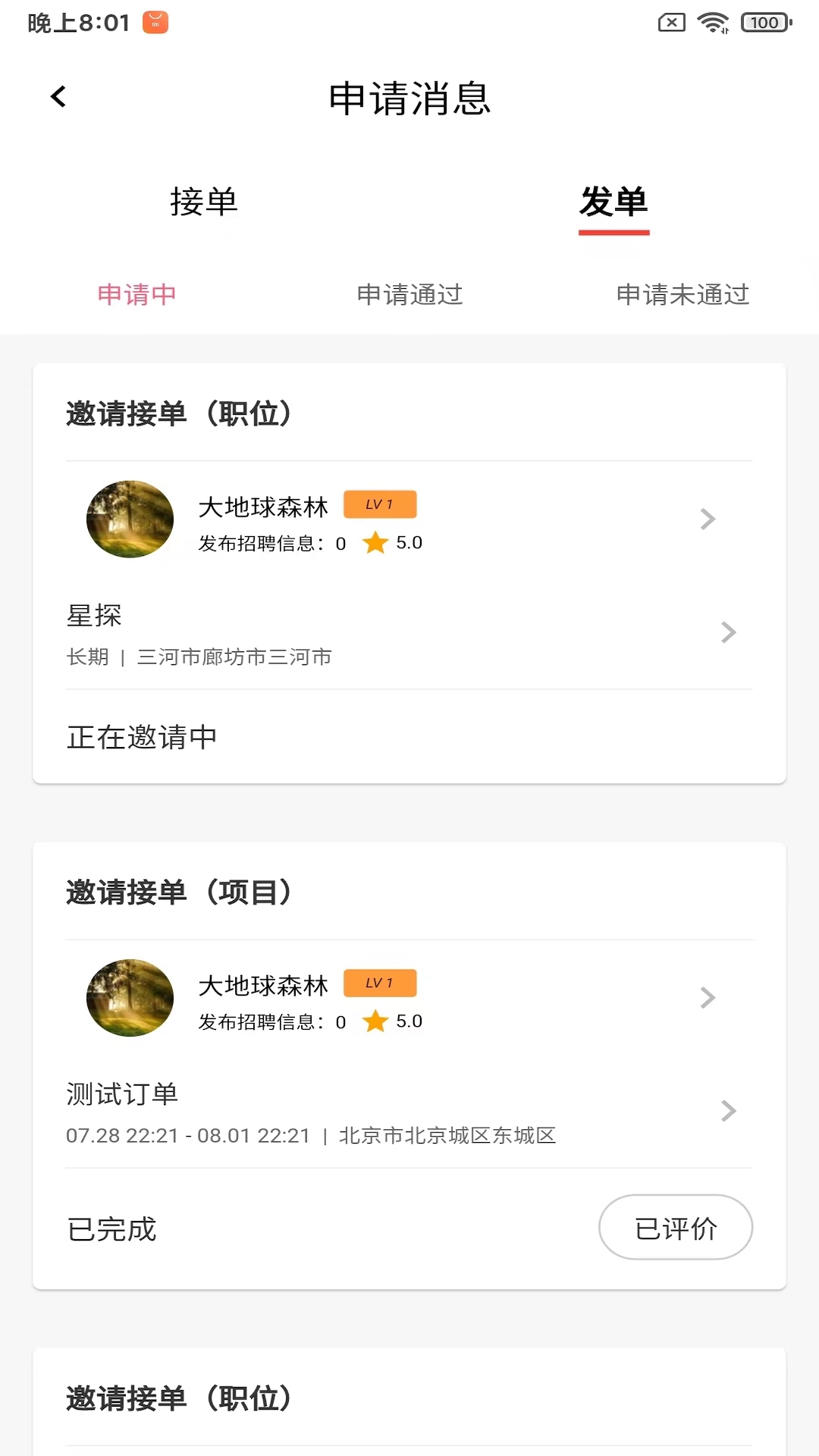Tap the star icon beside 5.0 on 测试订单 card
This screenshot has height=1456, width=819.
click(377, 1021)
